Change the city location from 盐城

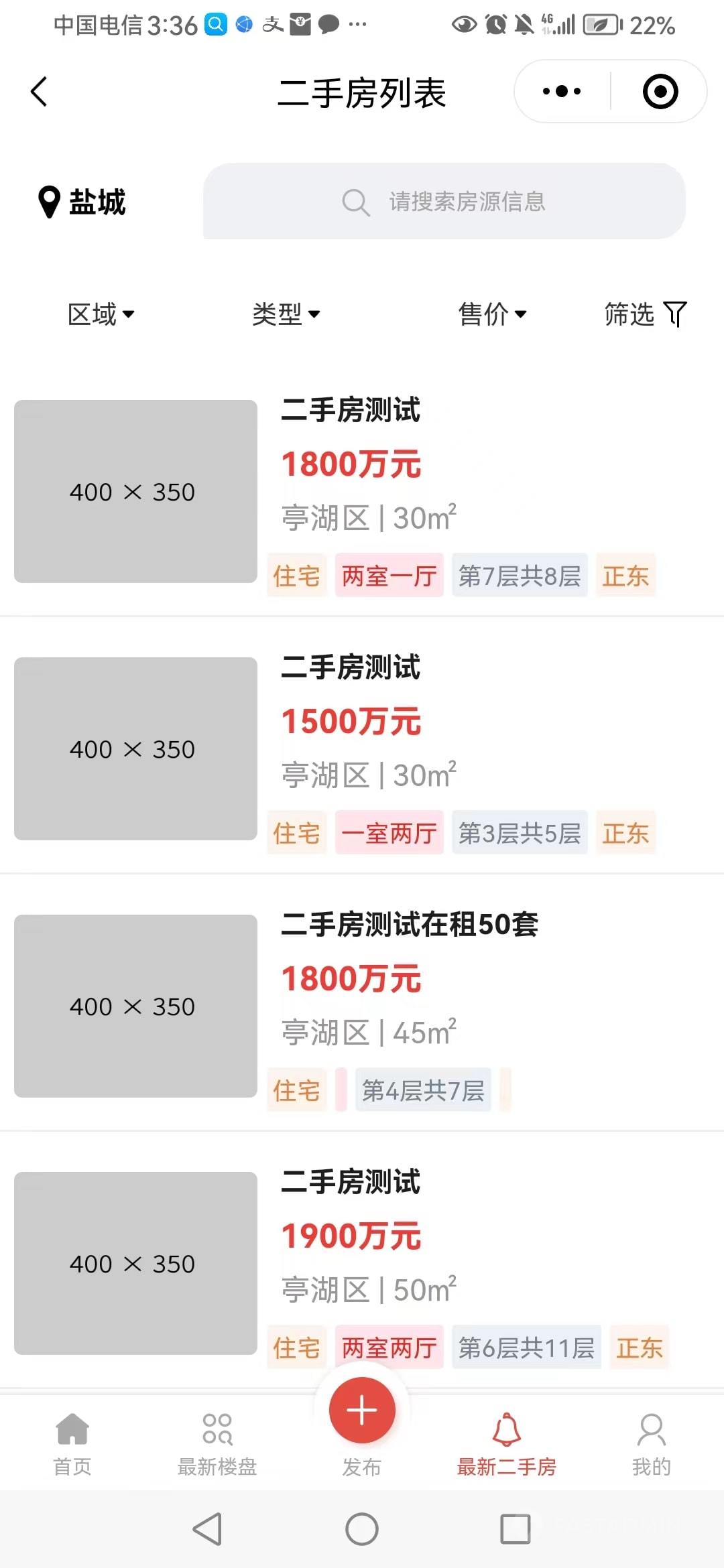point(83,202)
